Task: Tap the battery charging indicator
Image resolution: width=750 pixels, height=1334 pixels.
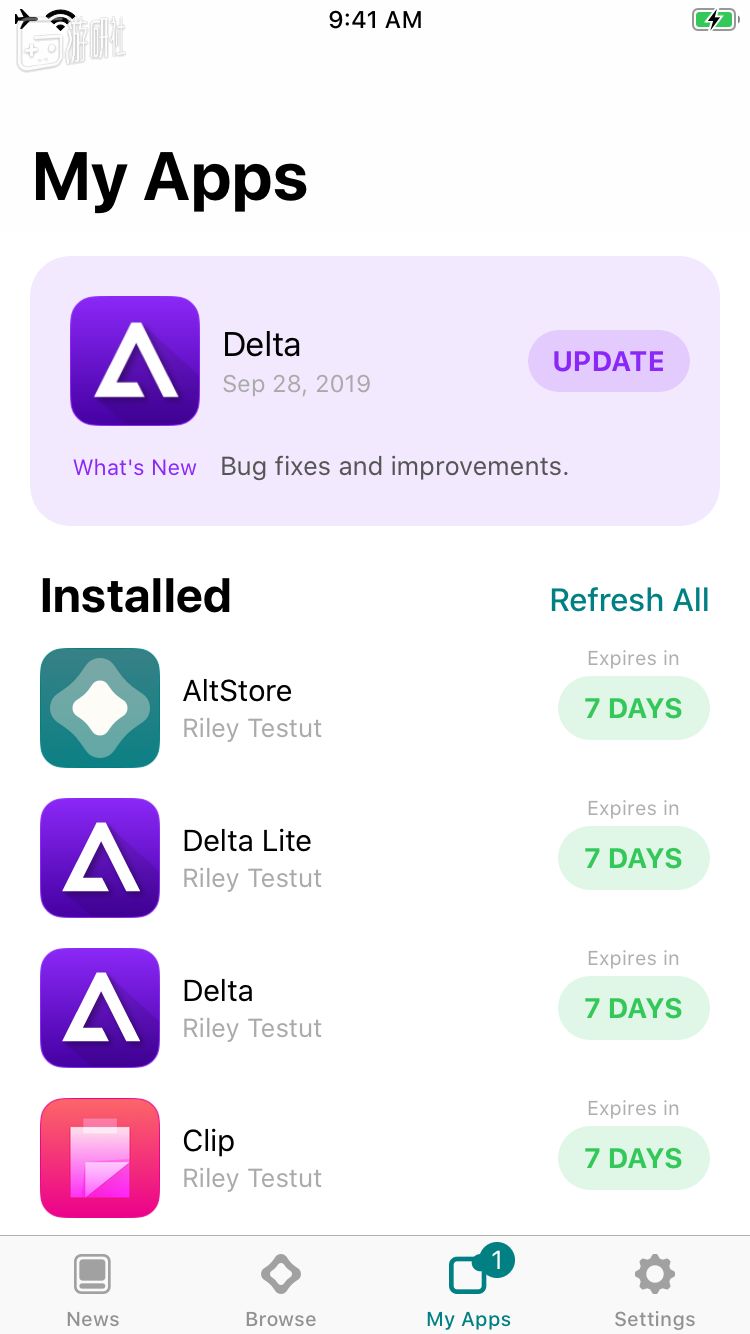Action: [x=714, y=19]
